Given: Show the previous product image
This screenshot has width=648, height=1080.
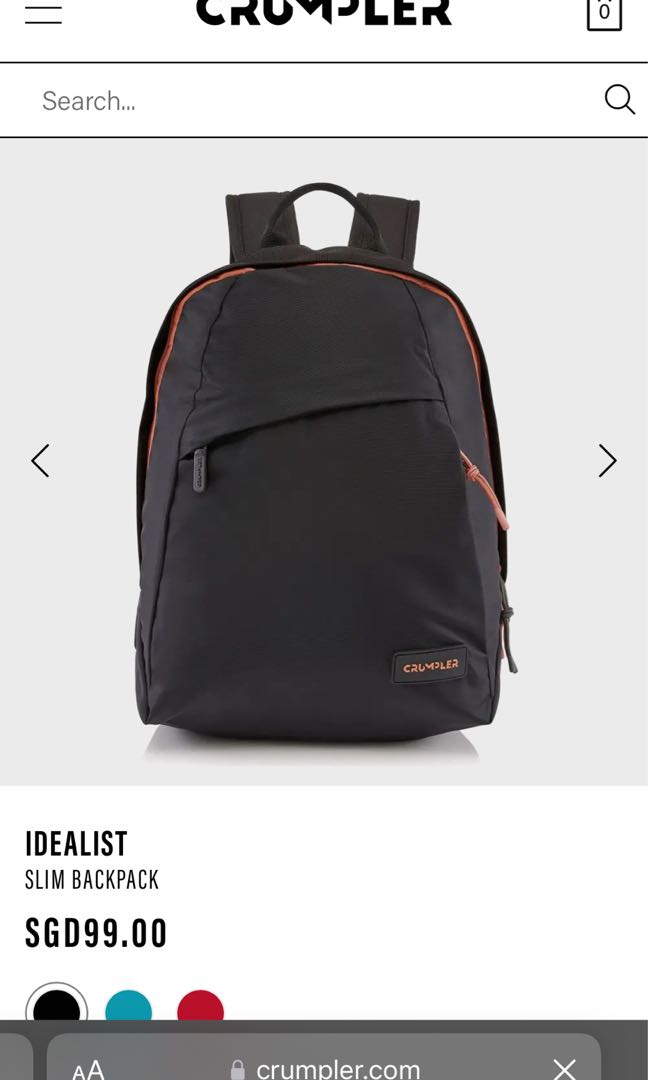Looking at the screenshot, I should [x=40, y=461].
